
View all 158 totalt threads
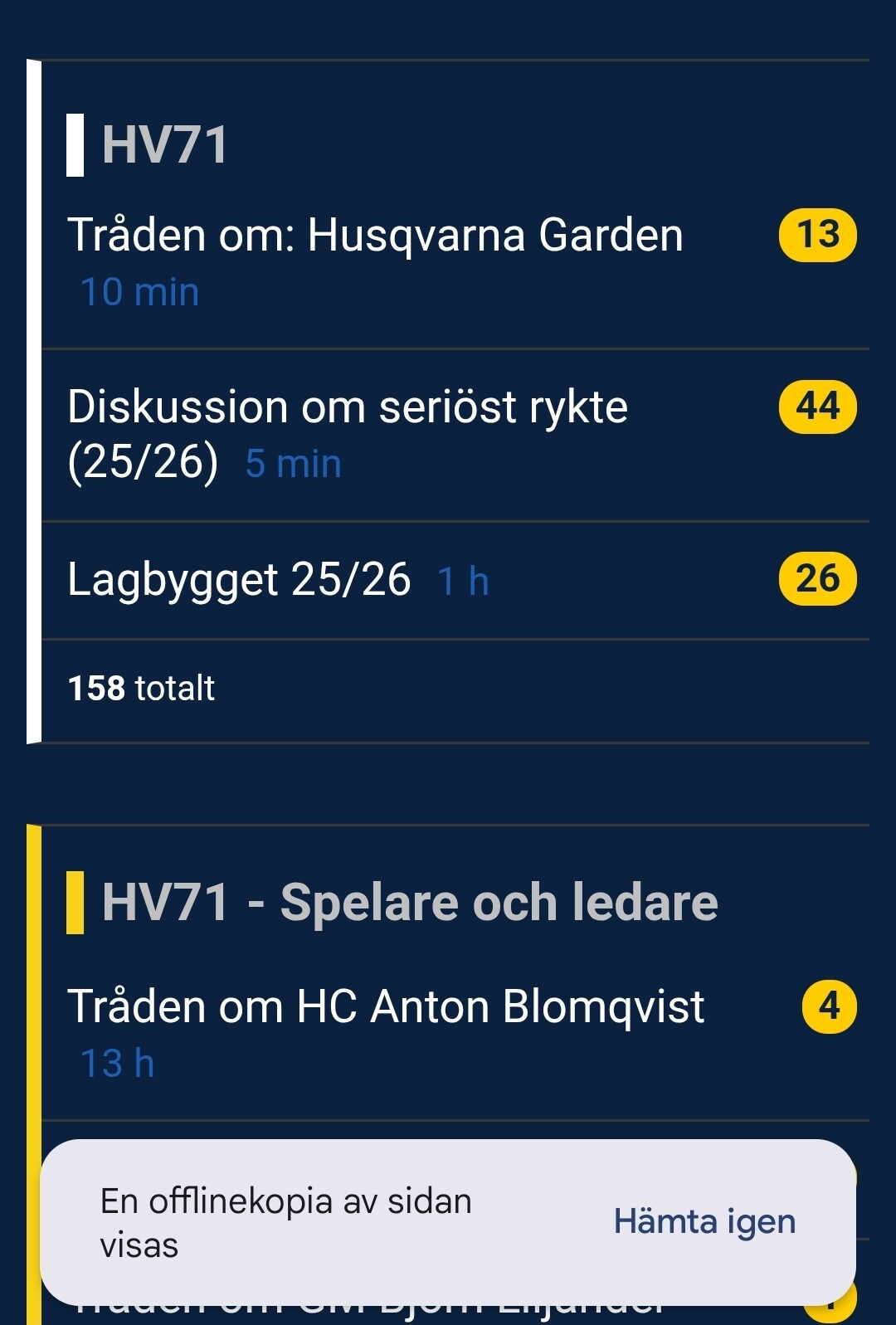(x=141, y=688)
